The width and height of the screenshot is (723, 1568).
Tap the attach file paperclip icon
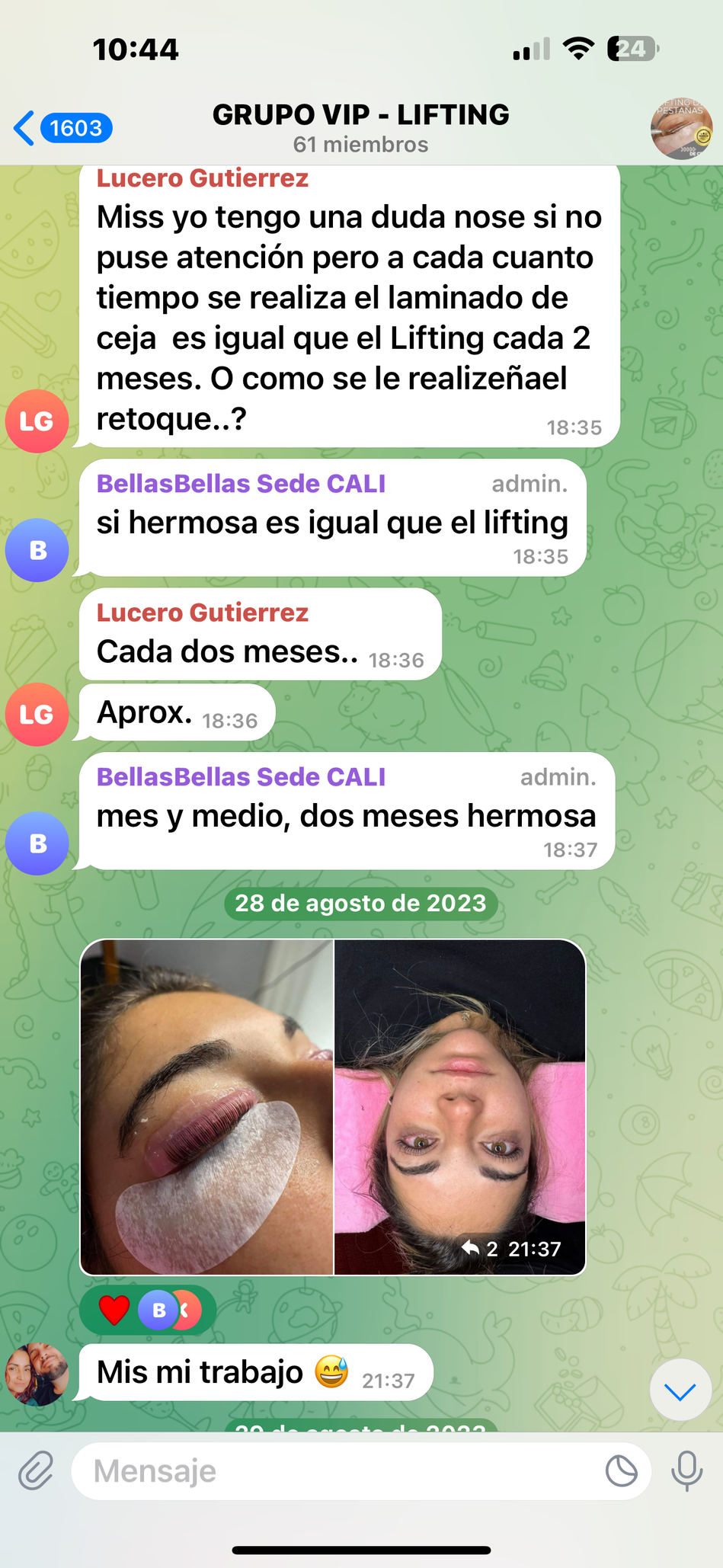point(36,1470)
